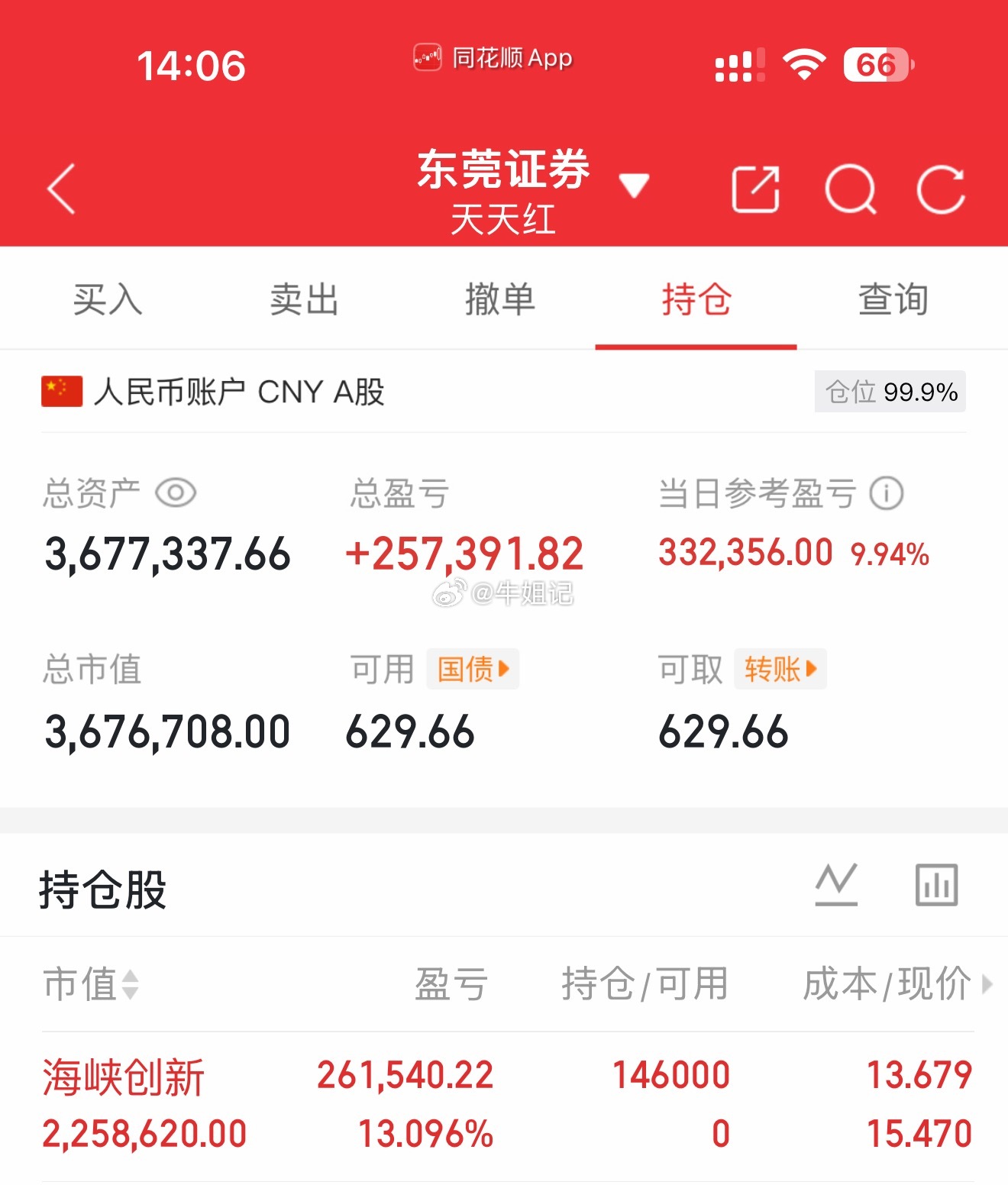
Task: Check the 仓位 99.9% indicator
Action: point(888,392)
